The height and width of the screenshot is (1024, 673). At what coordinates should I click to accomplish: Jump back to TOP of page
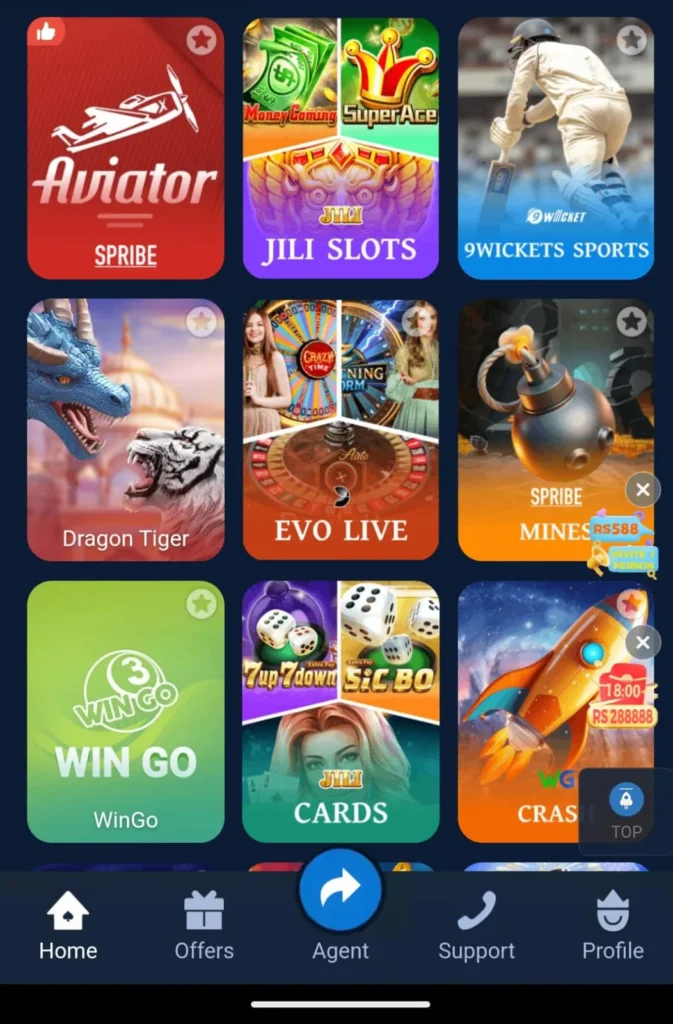click(x=626, y=810)
